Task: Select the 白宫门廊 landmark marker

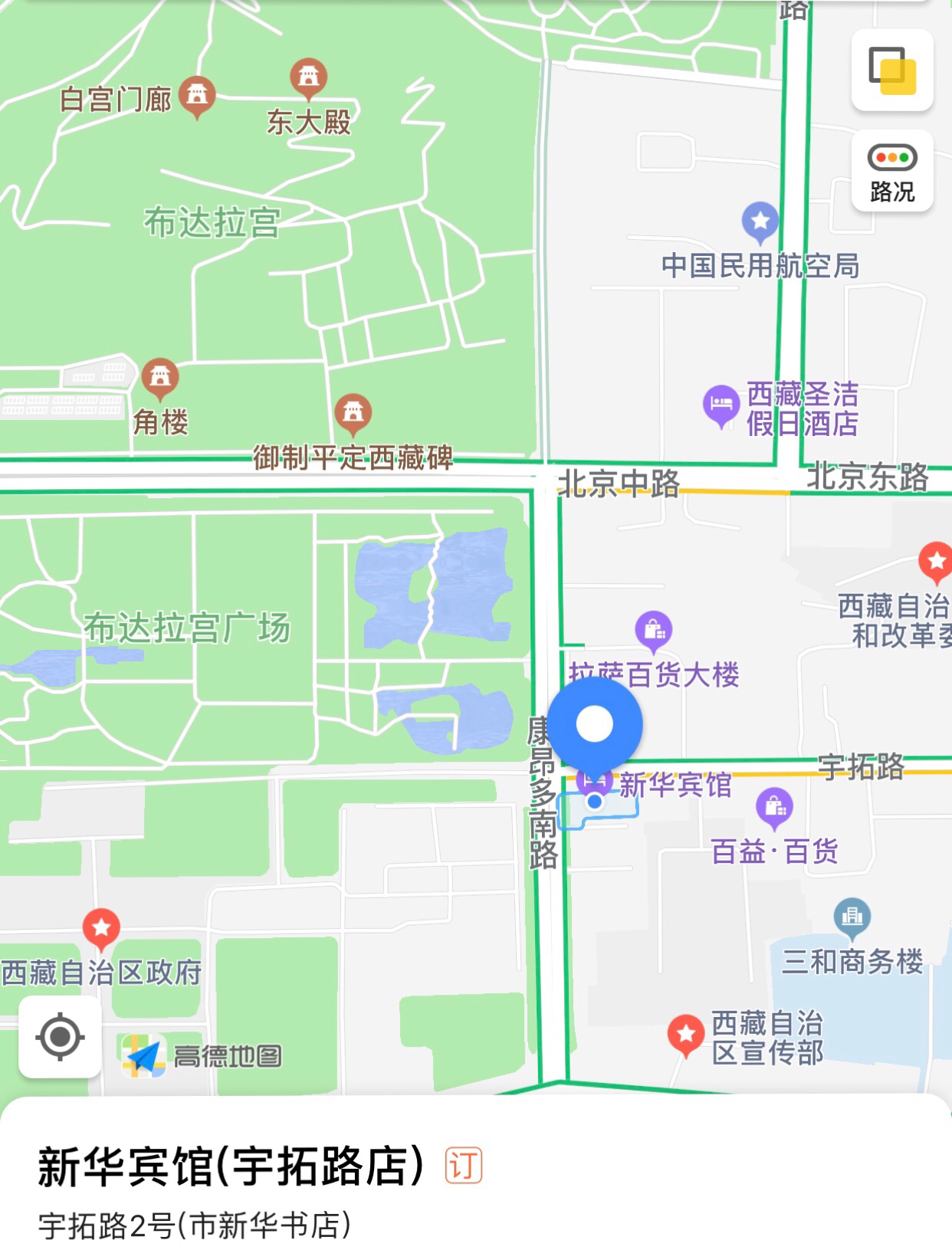Action: tap(197, 96)
